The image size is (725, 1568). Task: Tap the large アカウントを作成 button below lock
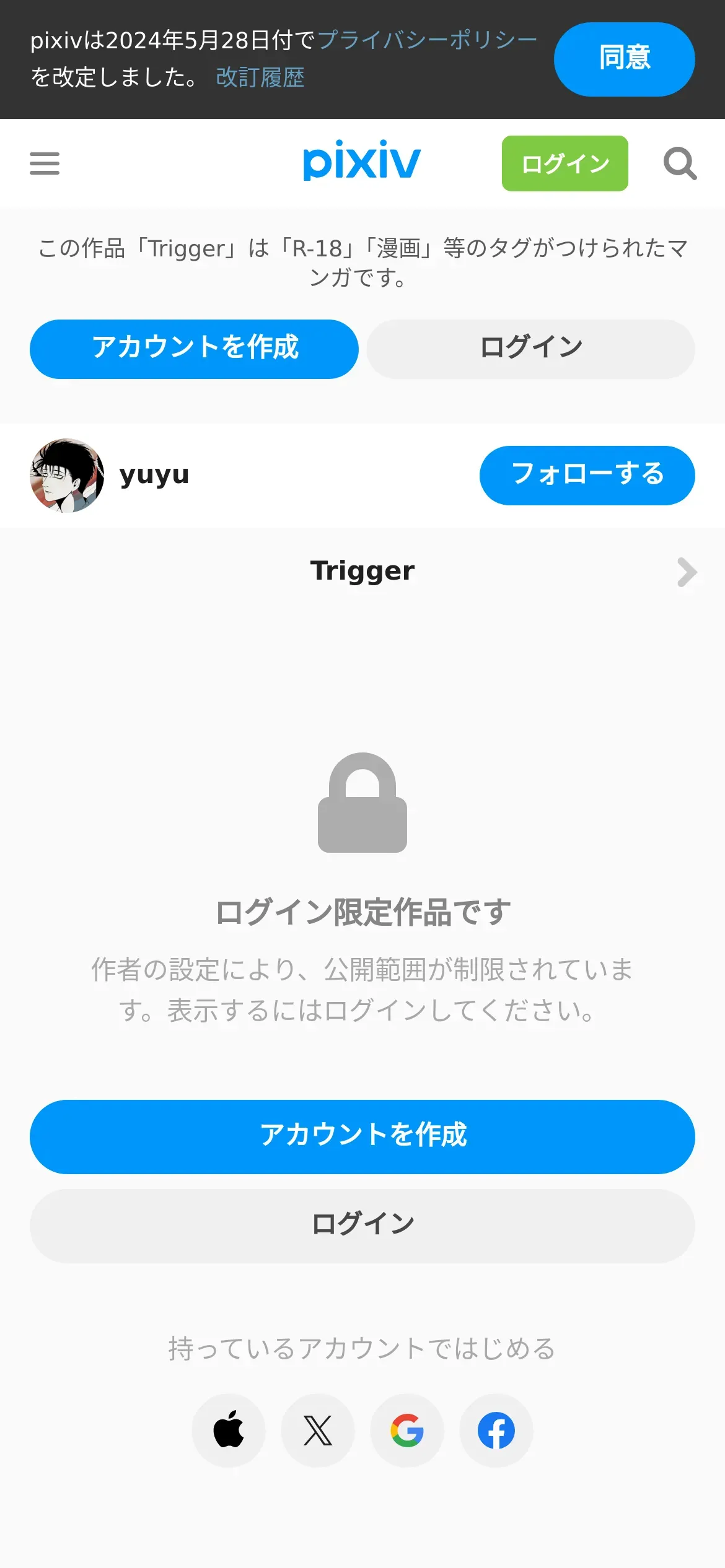[362, 1137]
